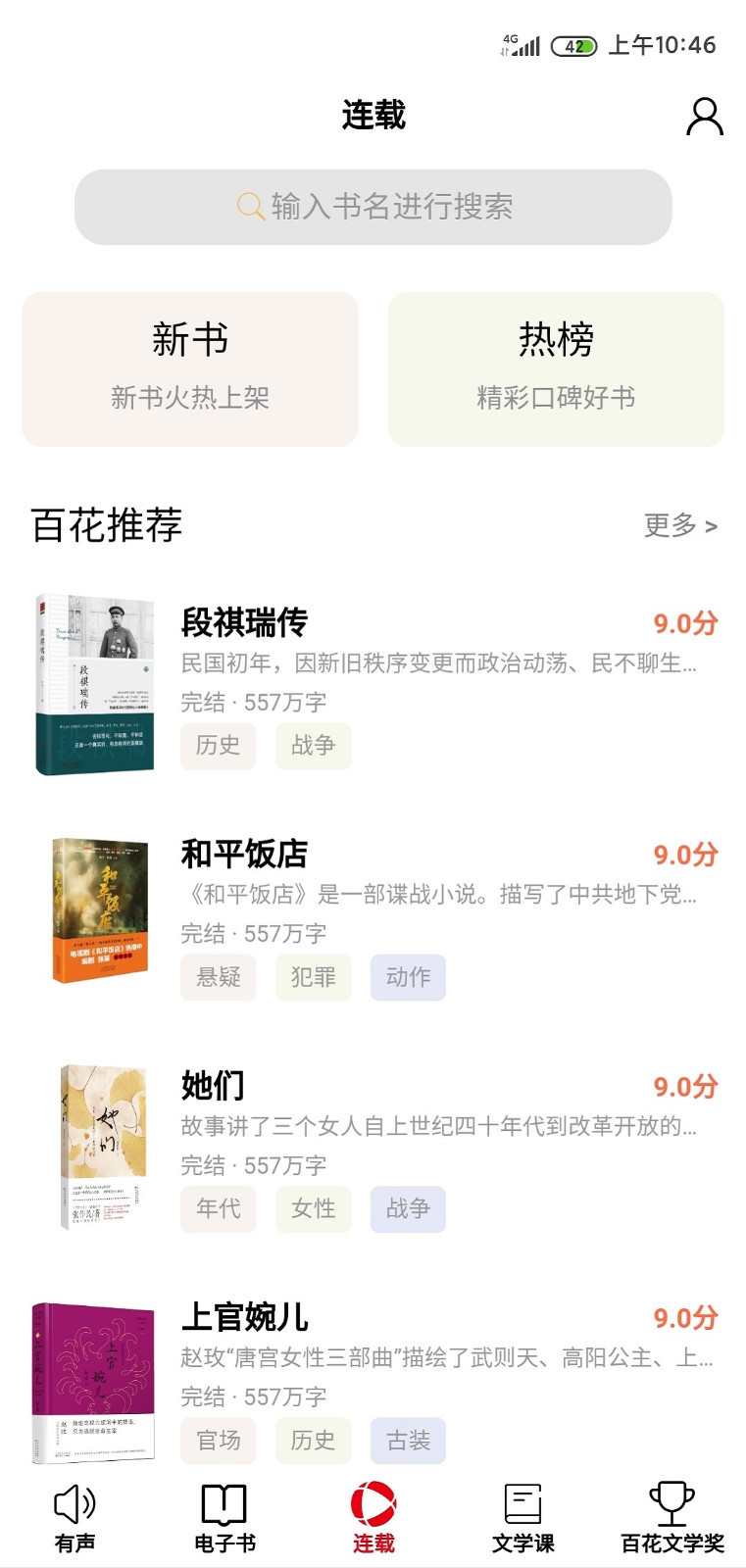This screenshot has height=1568, width=746.
Task: Open the user profile icon
Action: coord(704,117)
